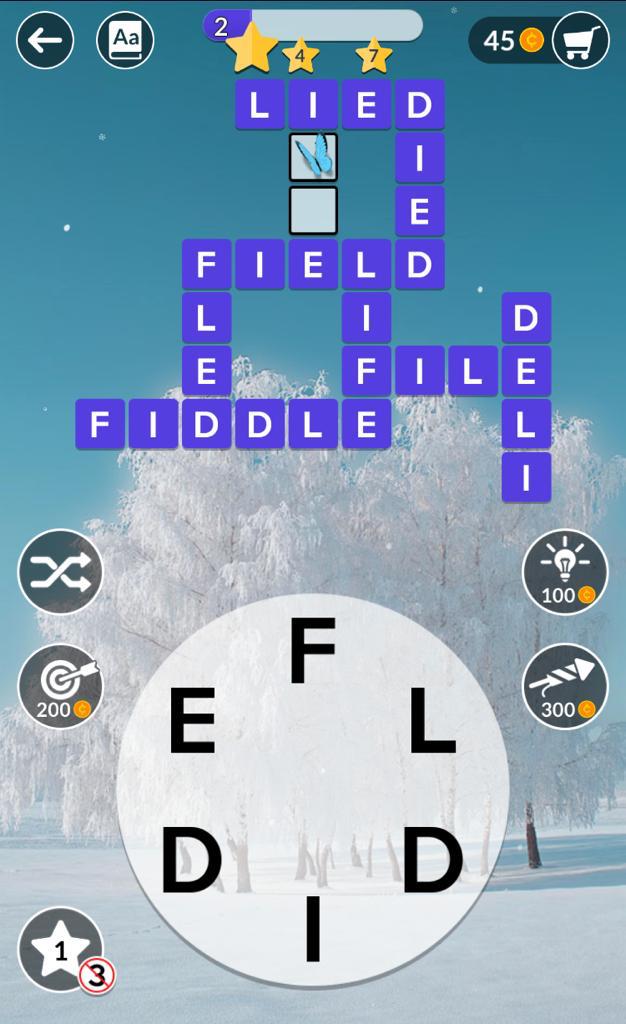Shuffle the letters in the wheel
Screen dimensions: 626x1024
tap(60, 572)
